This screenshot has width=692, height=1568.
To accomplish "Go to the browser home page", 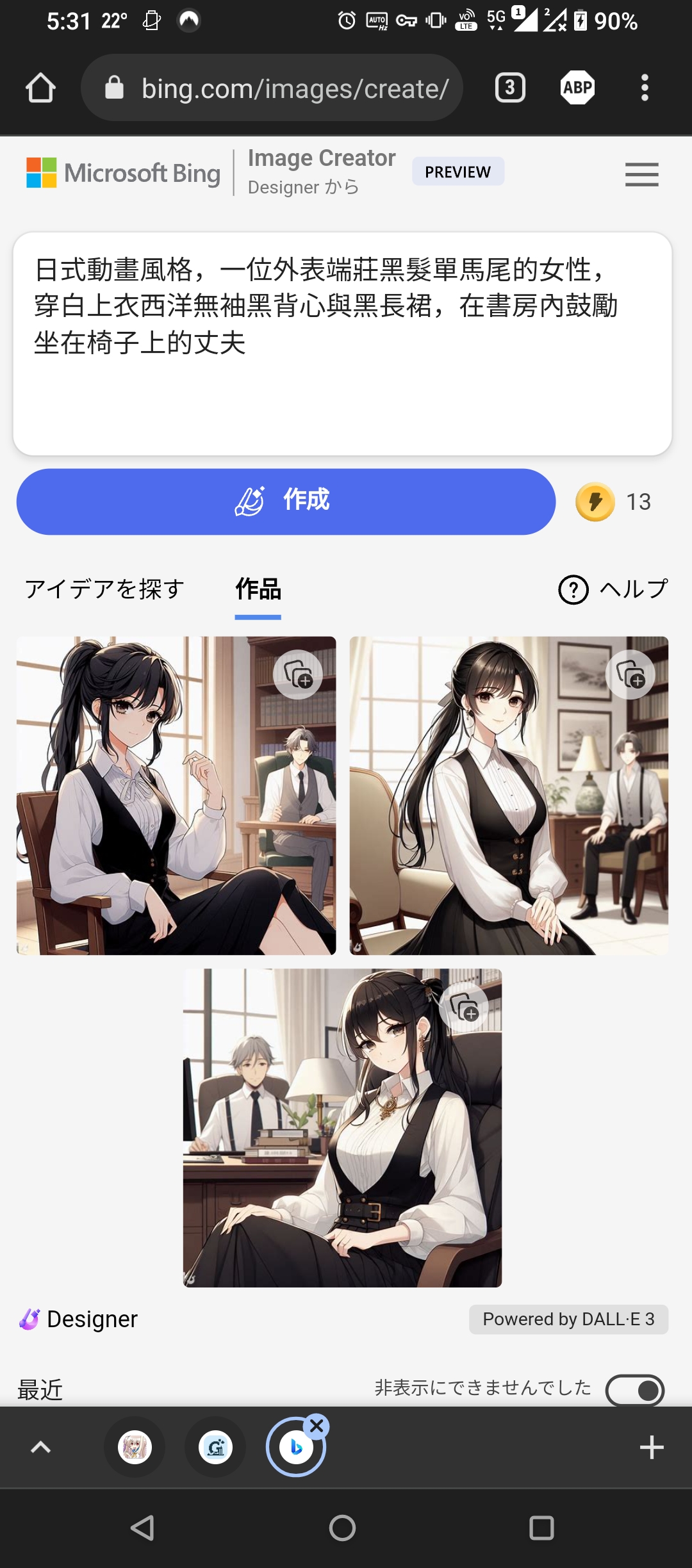I will click(x=40, y=88).
